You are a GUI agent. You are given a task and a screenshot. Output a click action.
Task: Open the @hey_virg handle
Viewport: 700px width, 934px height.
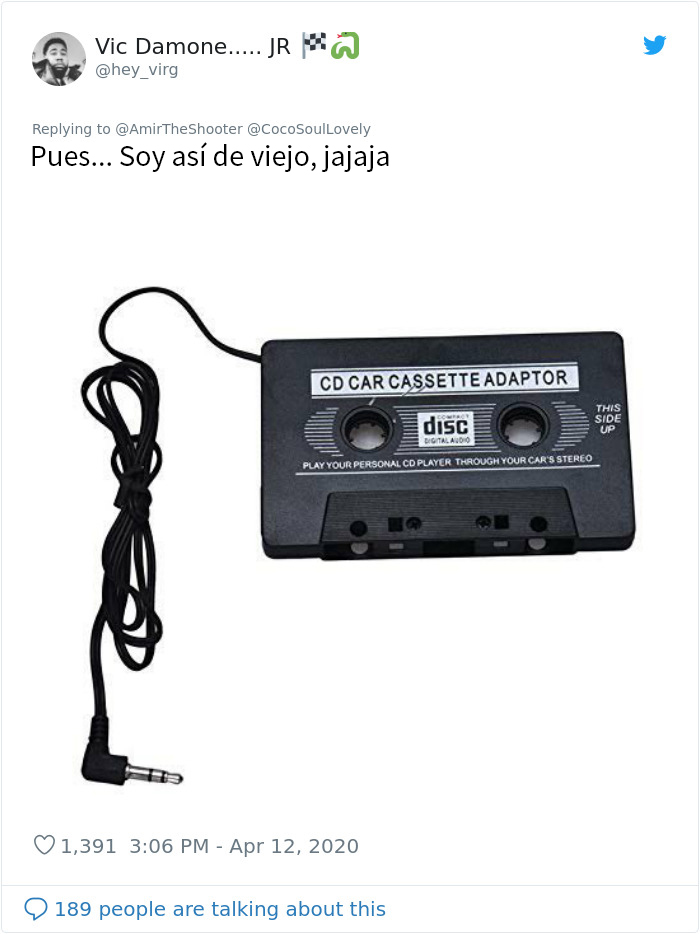(x=137, y=70)
